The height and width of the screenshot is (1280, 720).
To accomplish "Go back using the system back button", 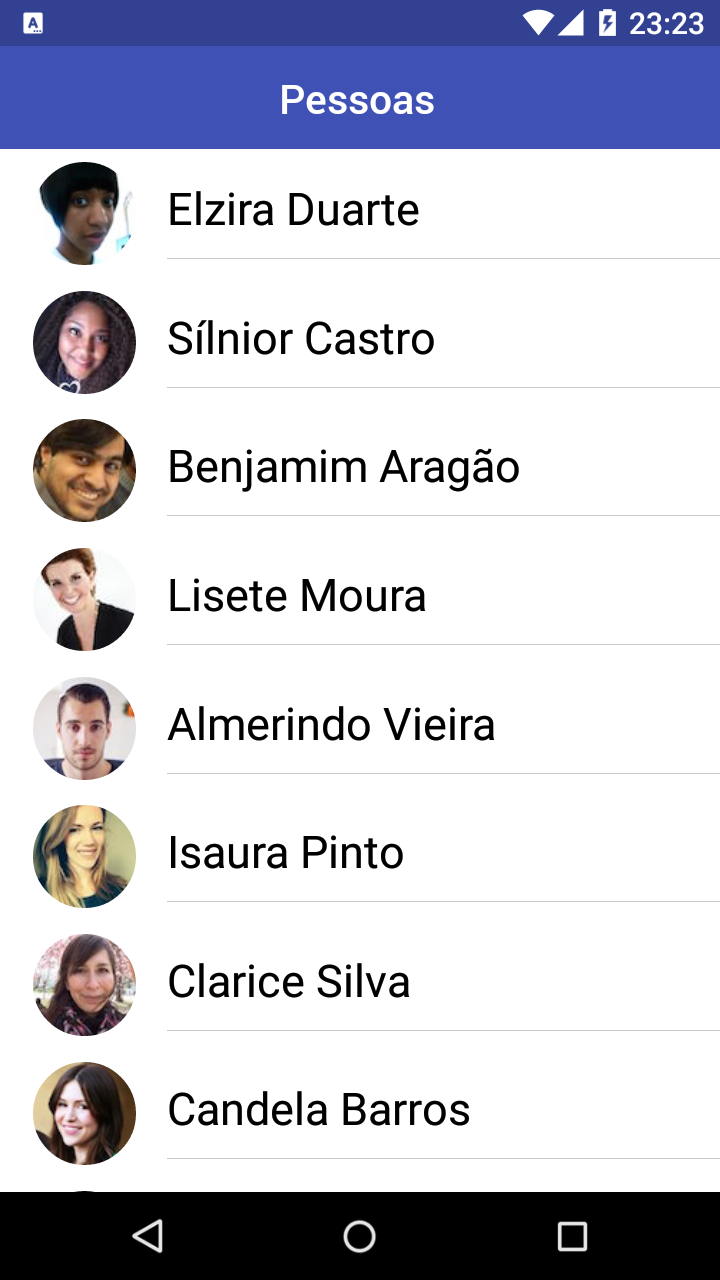I will [x=148, y=1236].
